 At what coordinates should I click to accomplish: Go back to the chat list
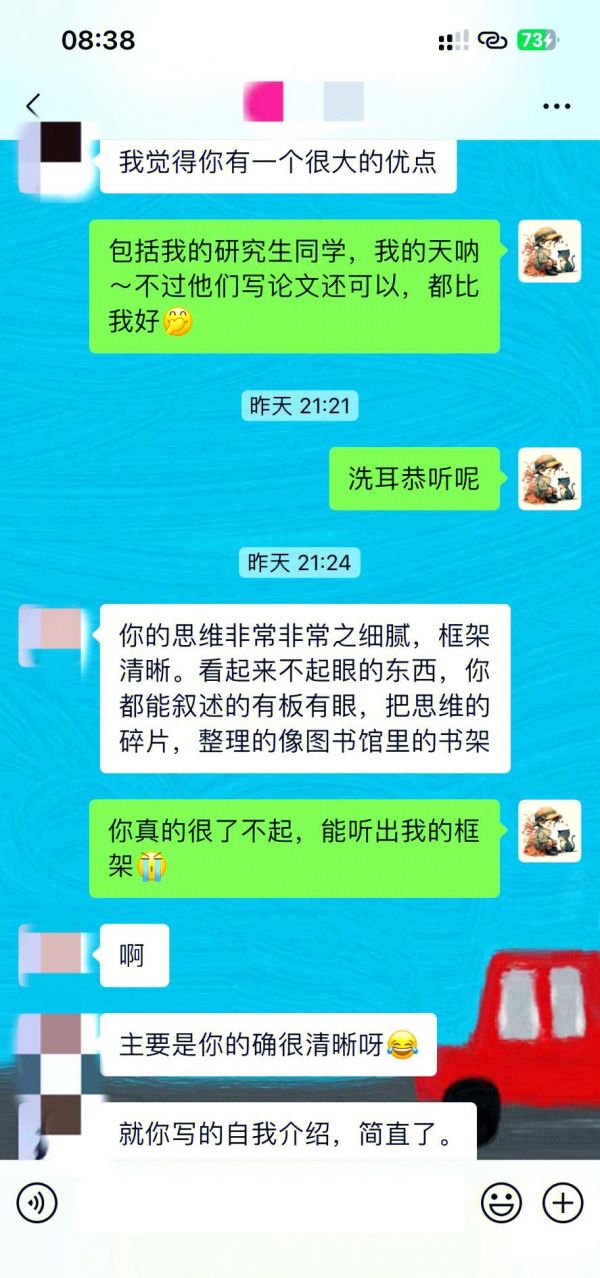33,105
